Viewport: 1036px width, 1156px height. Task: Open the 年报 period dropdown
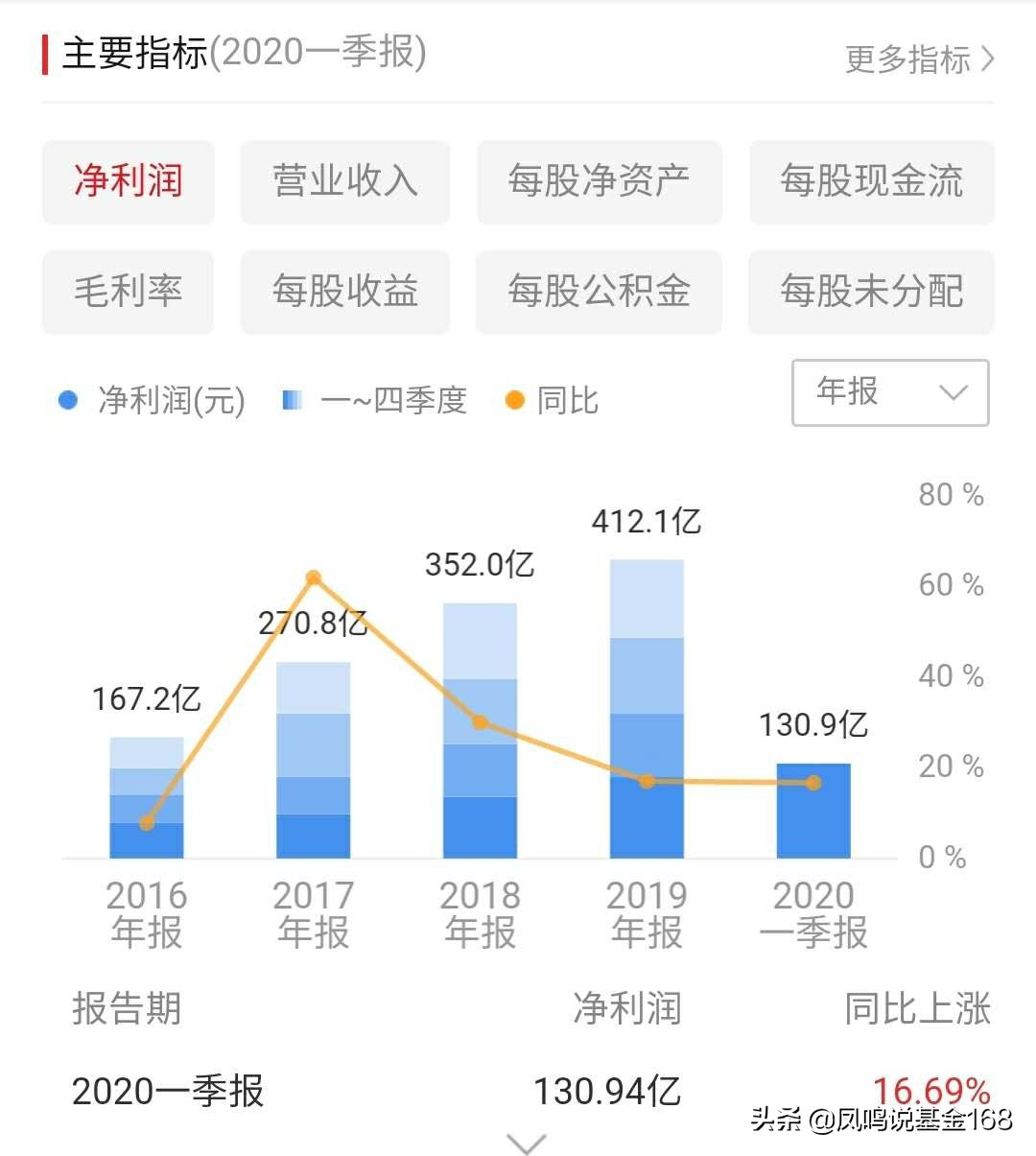889,393
